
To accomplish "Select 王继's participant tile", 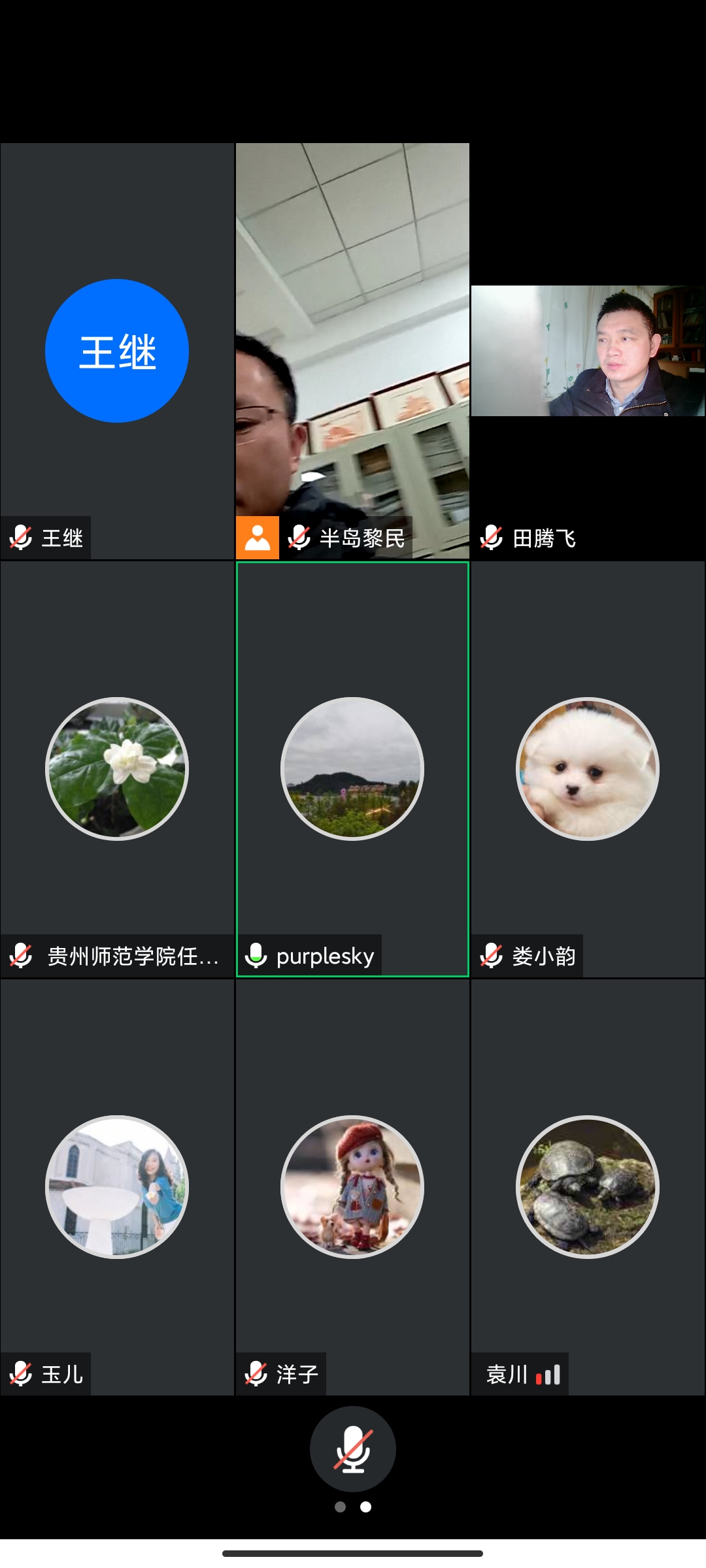I will click(x=117, y=351).
